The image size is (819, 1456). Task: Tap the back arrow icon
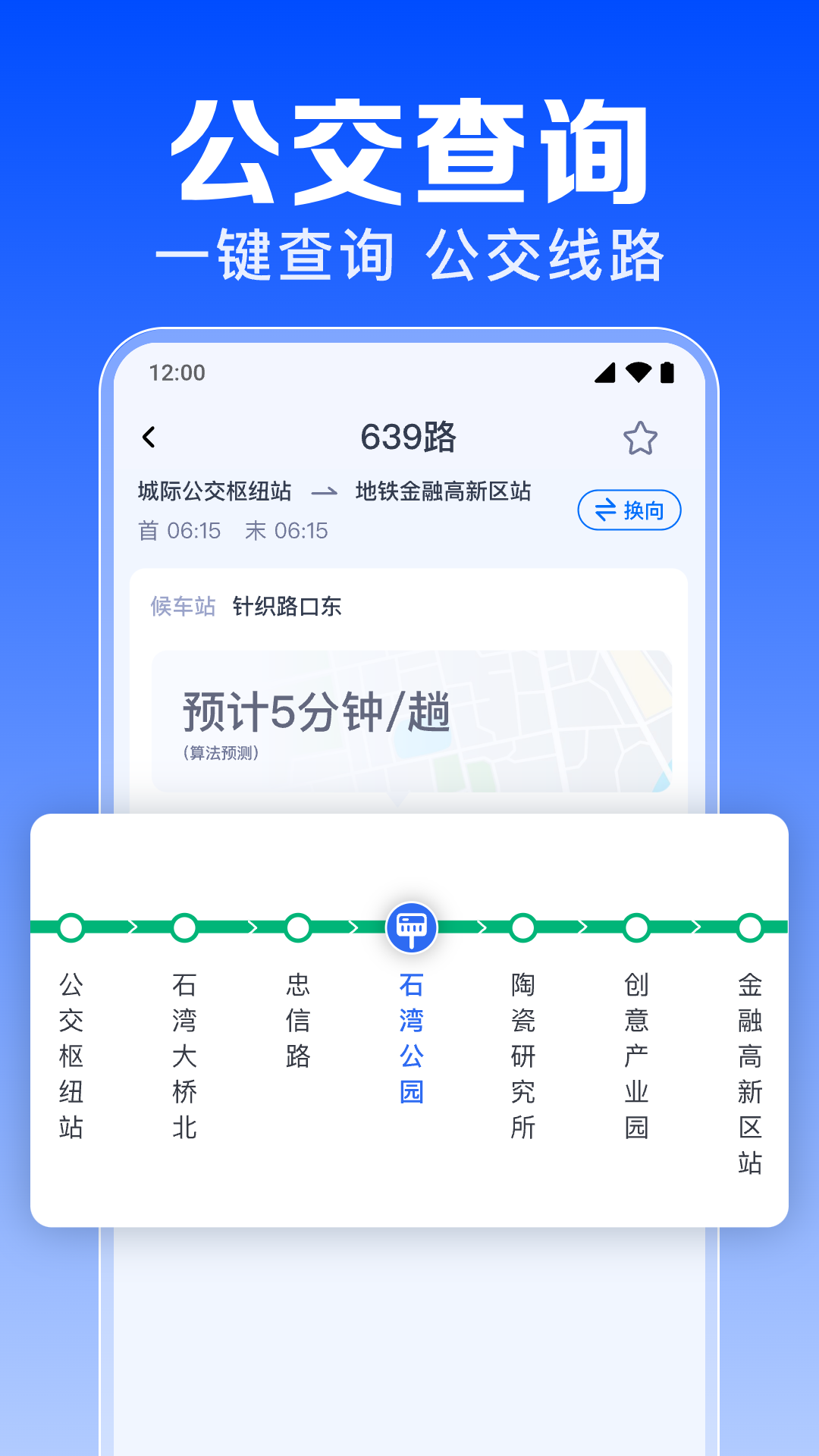pos(149,436)
